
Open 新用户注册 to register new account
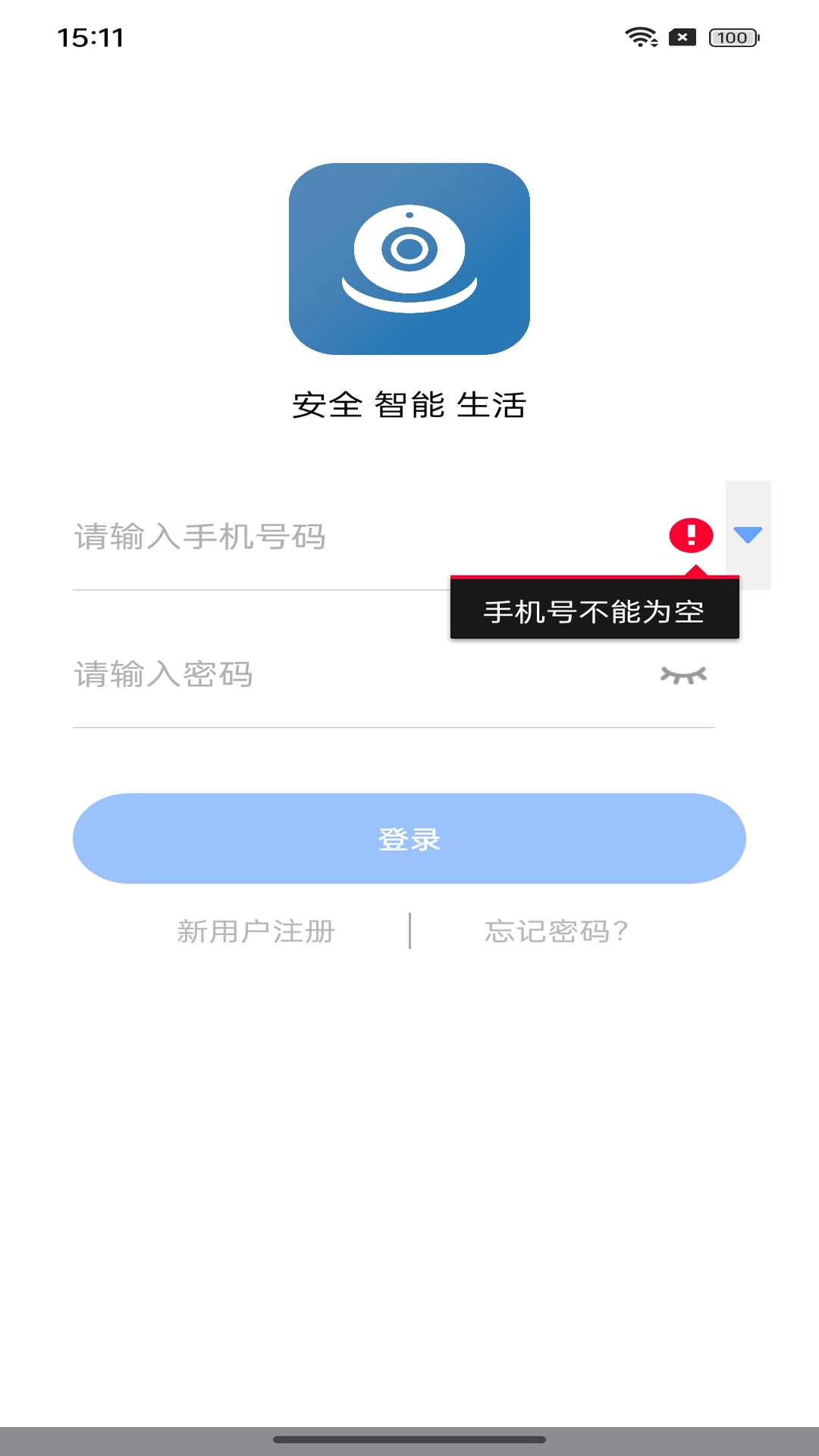[256, 931]
